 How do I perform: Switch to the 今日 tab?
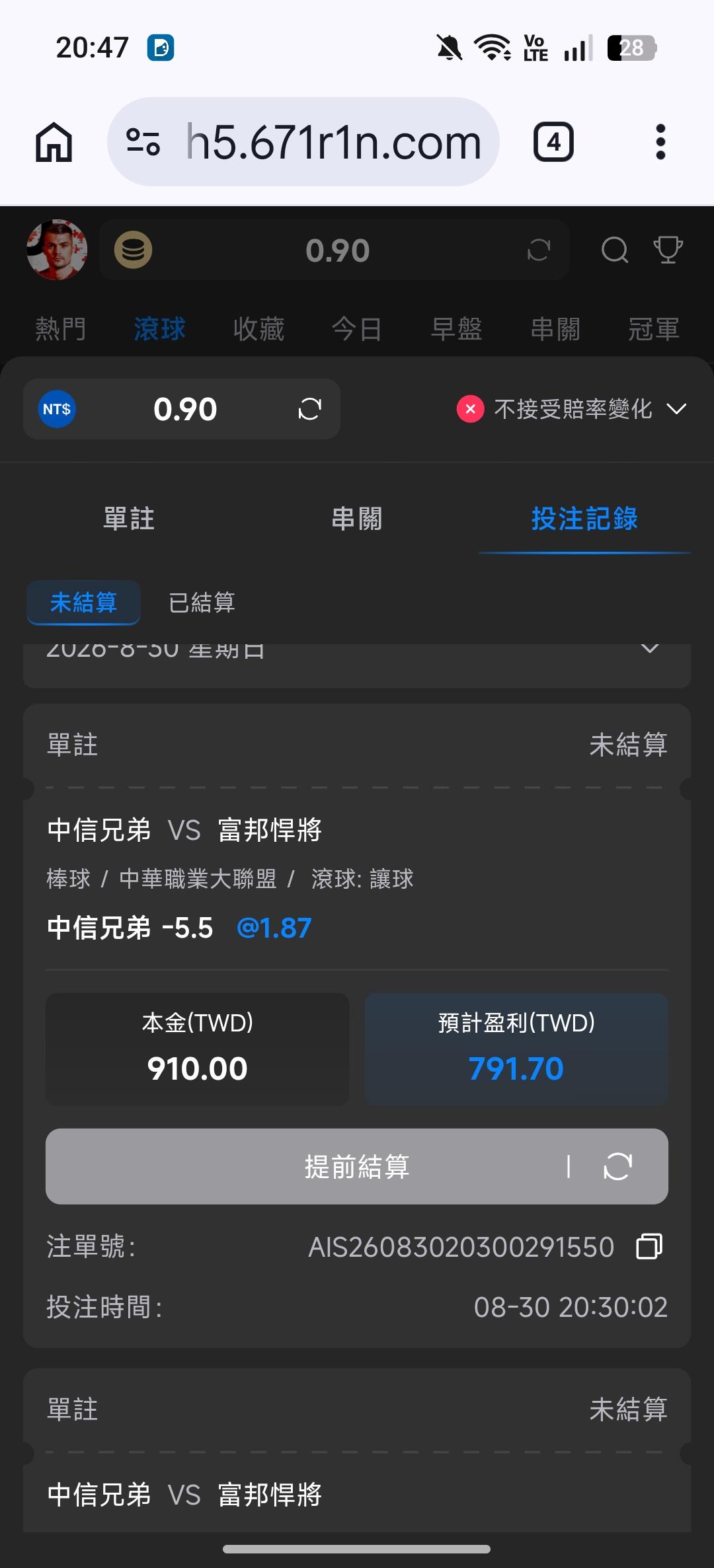click(x=357, y=328)
